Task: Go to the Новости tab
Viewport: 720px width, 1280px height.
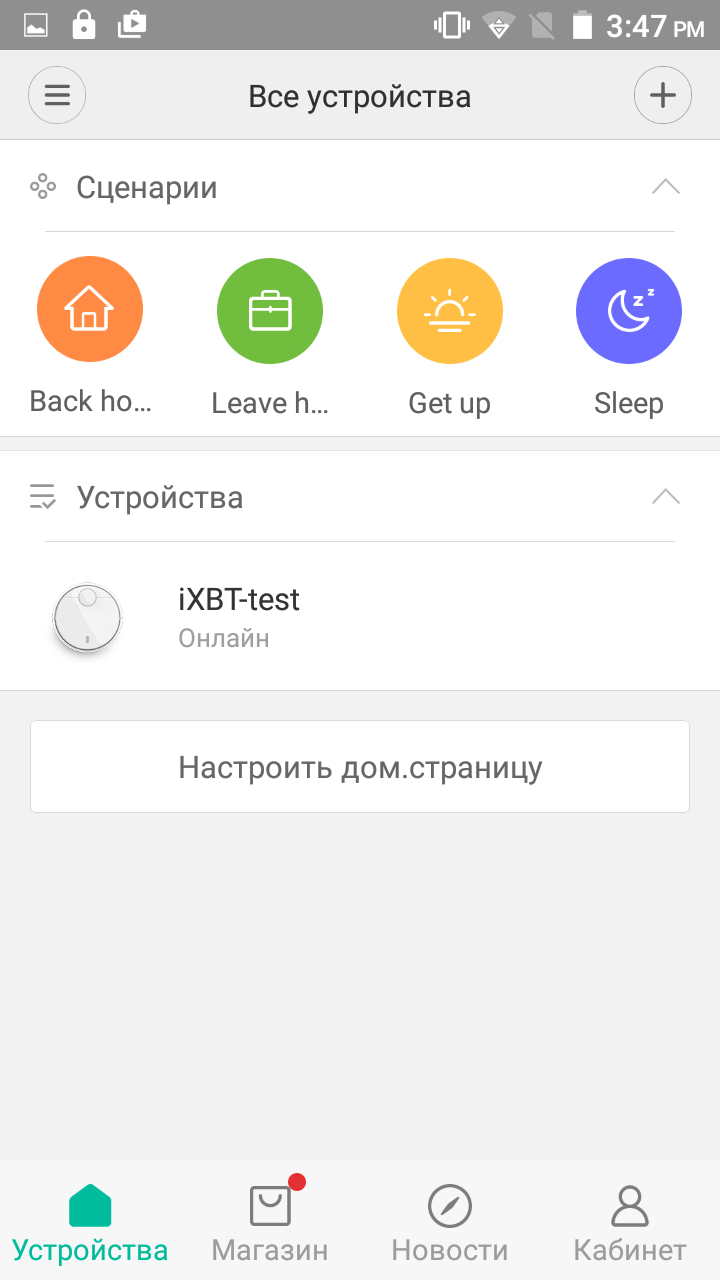Action: pos(450,1222)
